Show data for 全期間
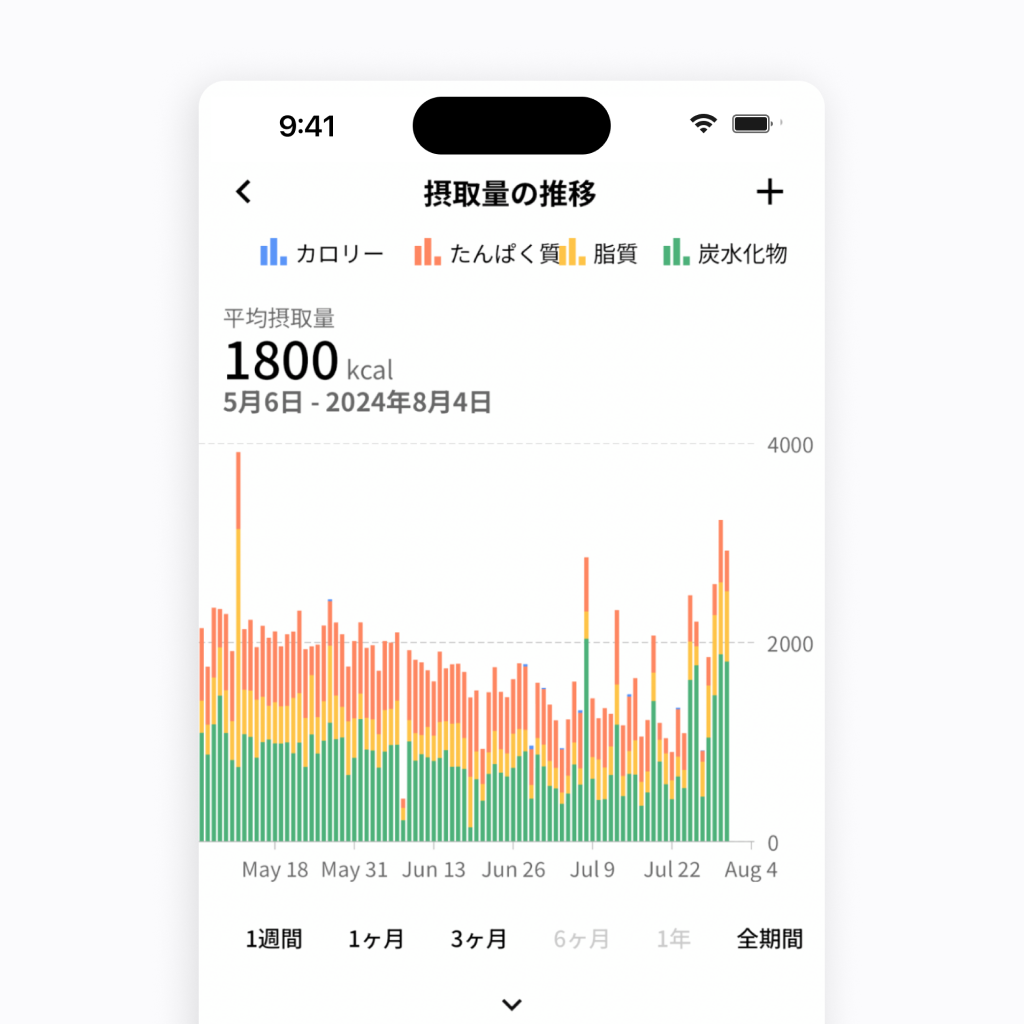Screen dimensions: 1024x1024 [x=769, y=939]
